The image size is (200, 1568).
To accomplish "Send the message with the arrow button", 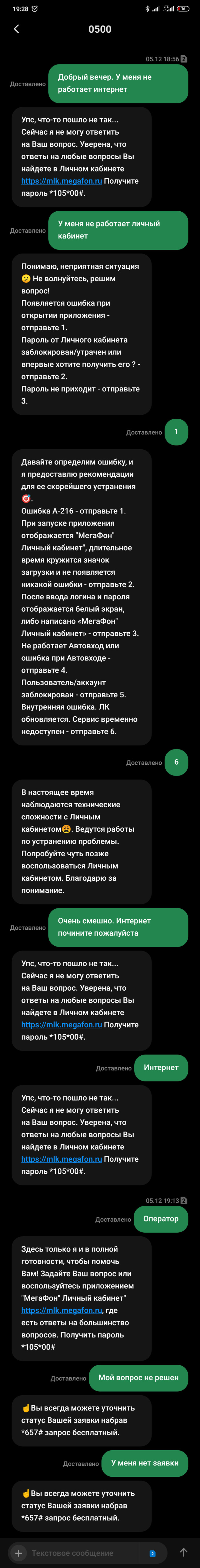I will 183,1553.
